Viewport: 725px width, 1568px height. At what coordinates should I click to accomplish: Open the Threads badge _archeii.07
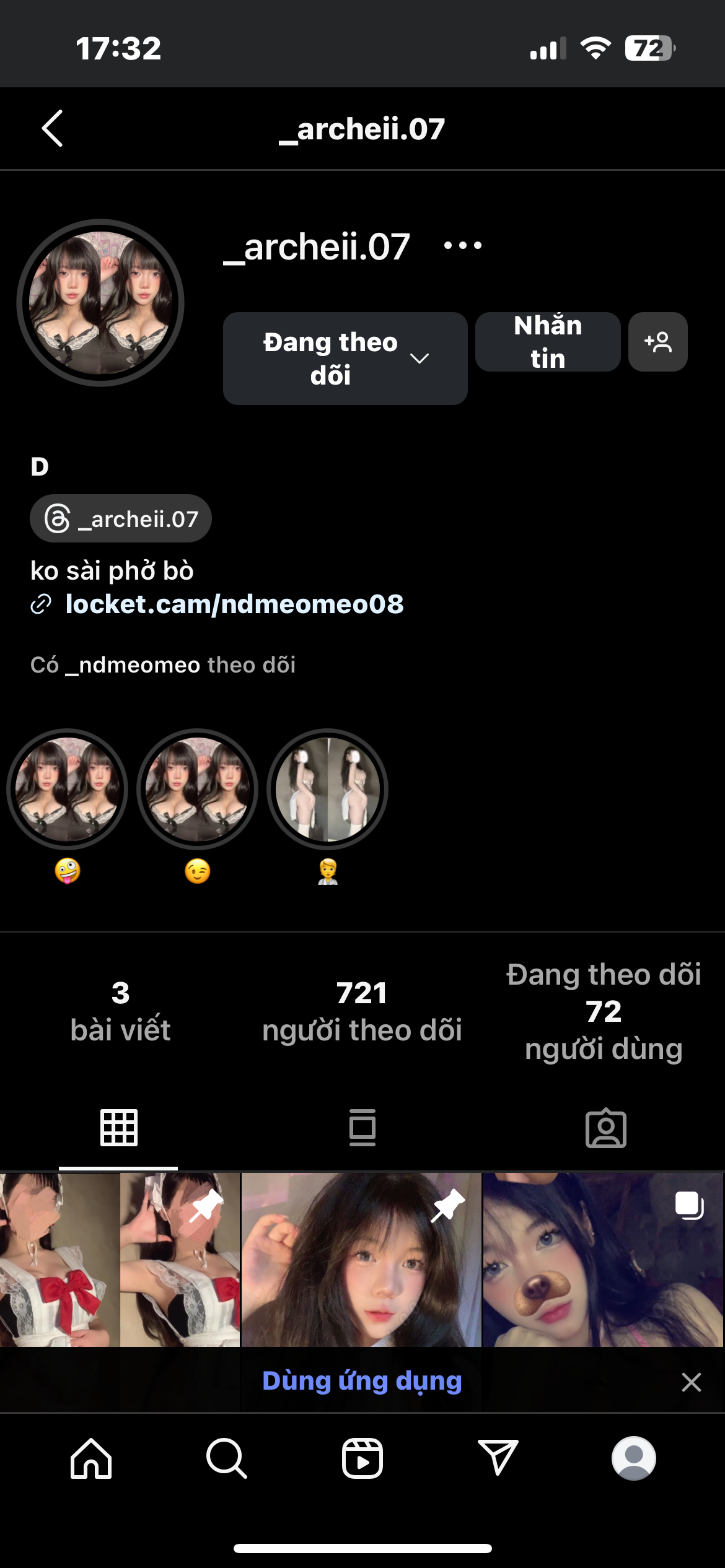121,519
